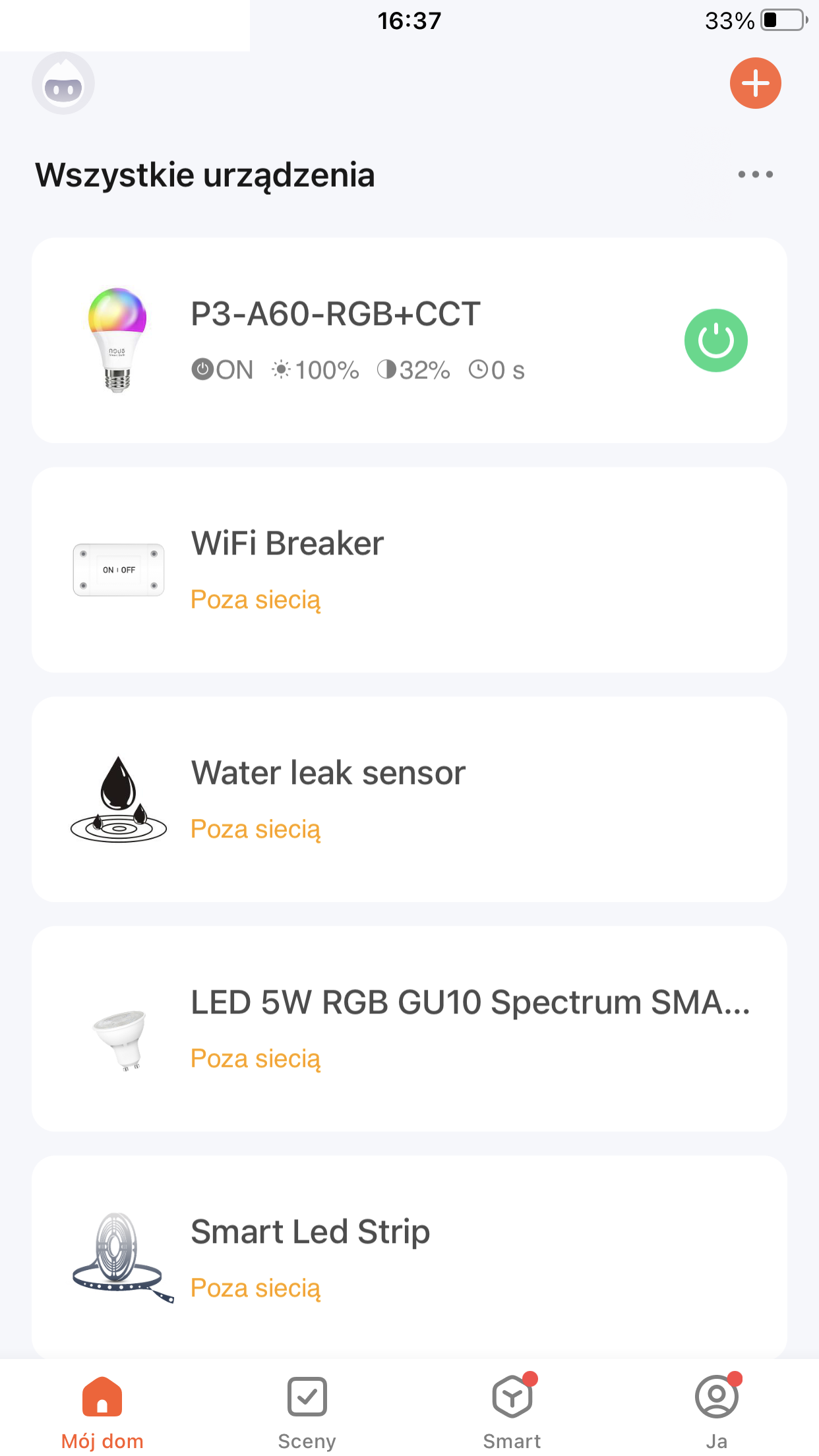
Task: Open the Smart Led Strip card
Action: pyautogui.click(x=409, y=1257)
